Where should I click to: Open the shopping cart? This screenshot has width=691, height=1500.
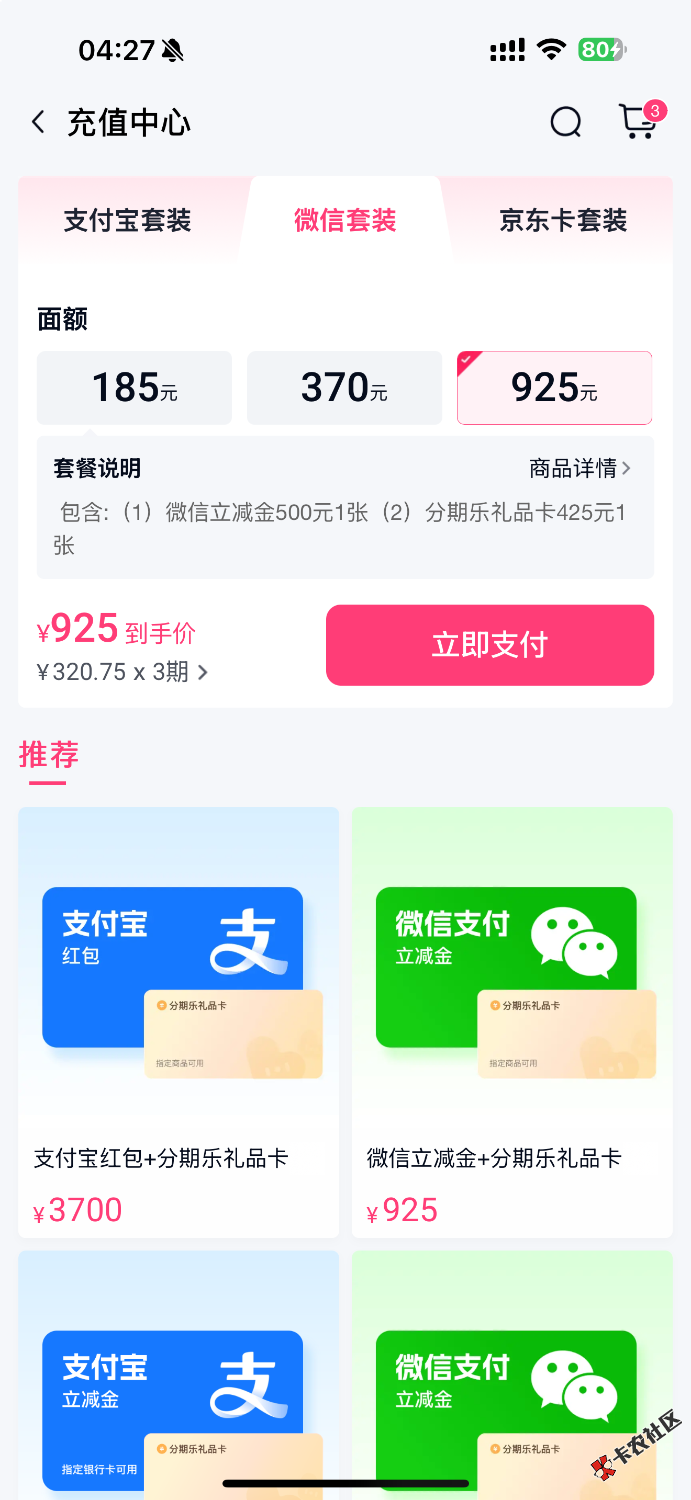[x=637, y=122]
